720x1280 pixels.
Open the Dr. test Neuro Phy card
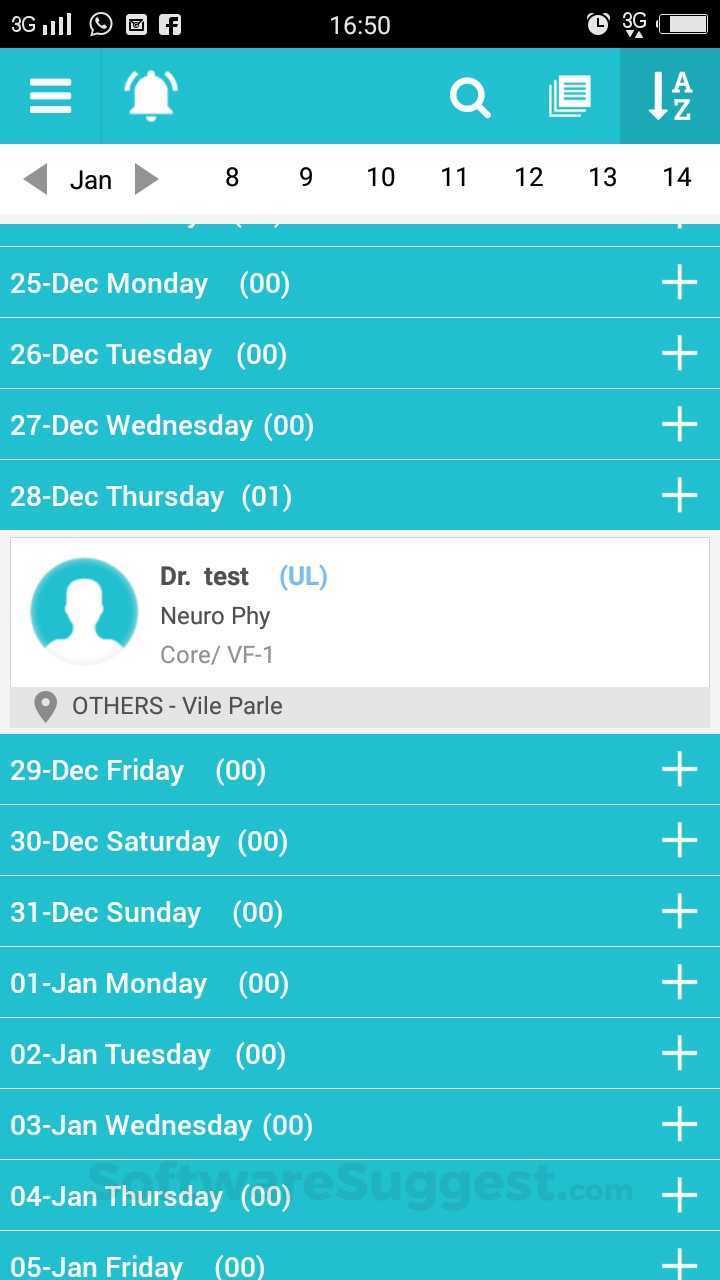(x=360, y=614)
